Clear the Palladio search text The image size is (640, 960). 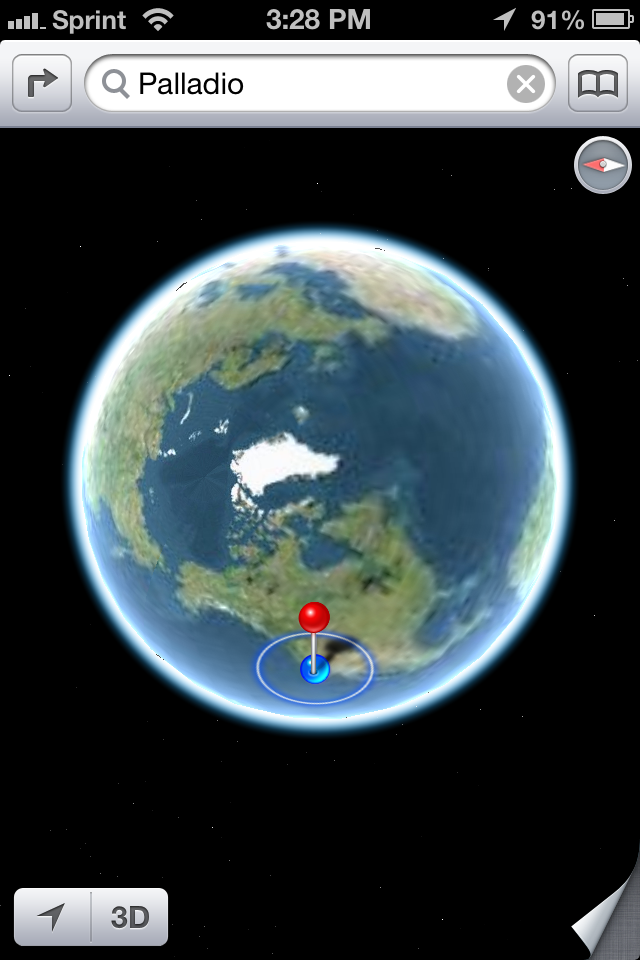click(526, 84)
